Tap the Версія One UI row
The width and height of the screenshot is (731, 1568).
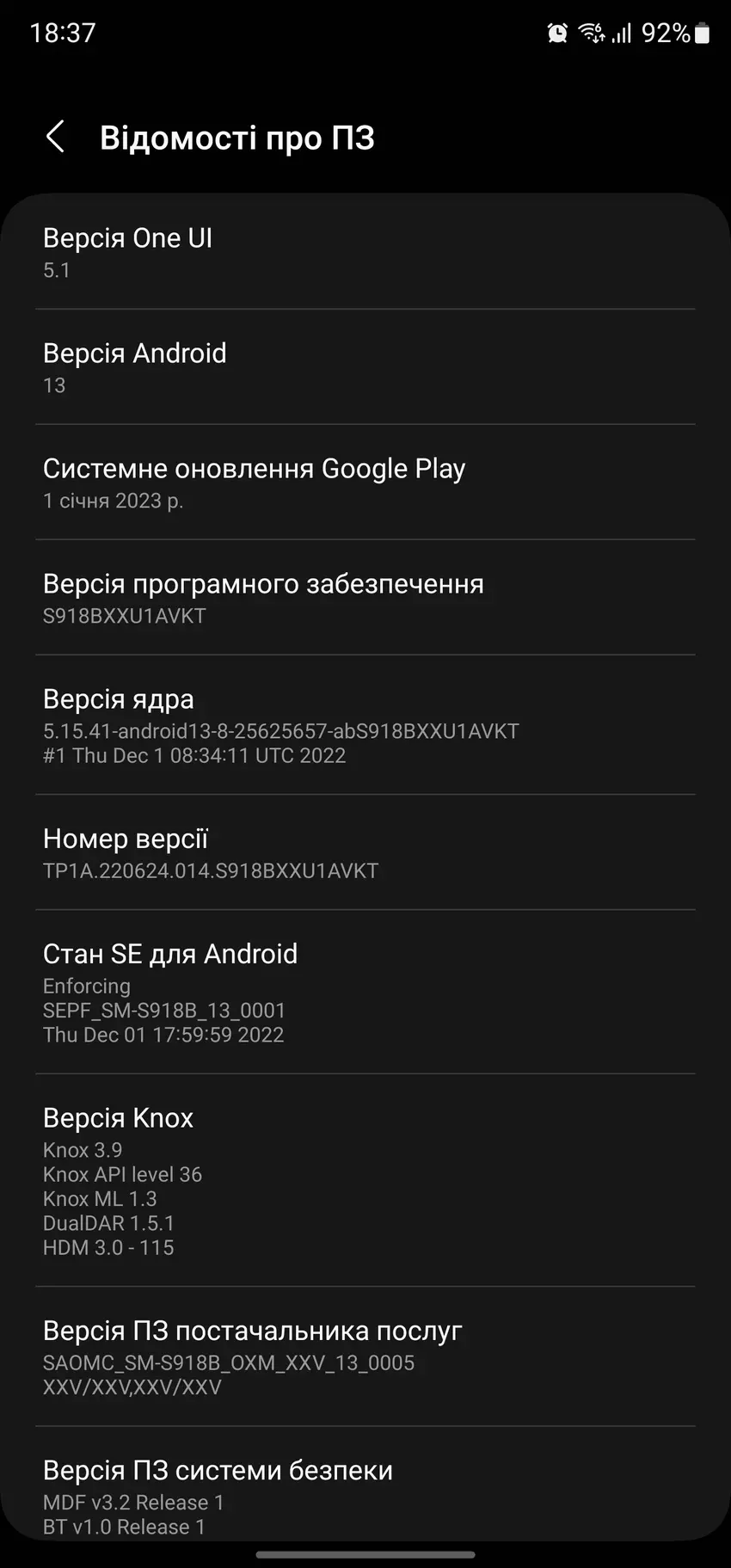(365, 252)
